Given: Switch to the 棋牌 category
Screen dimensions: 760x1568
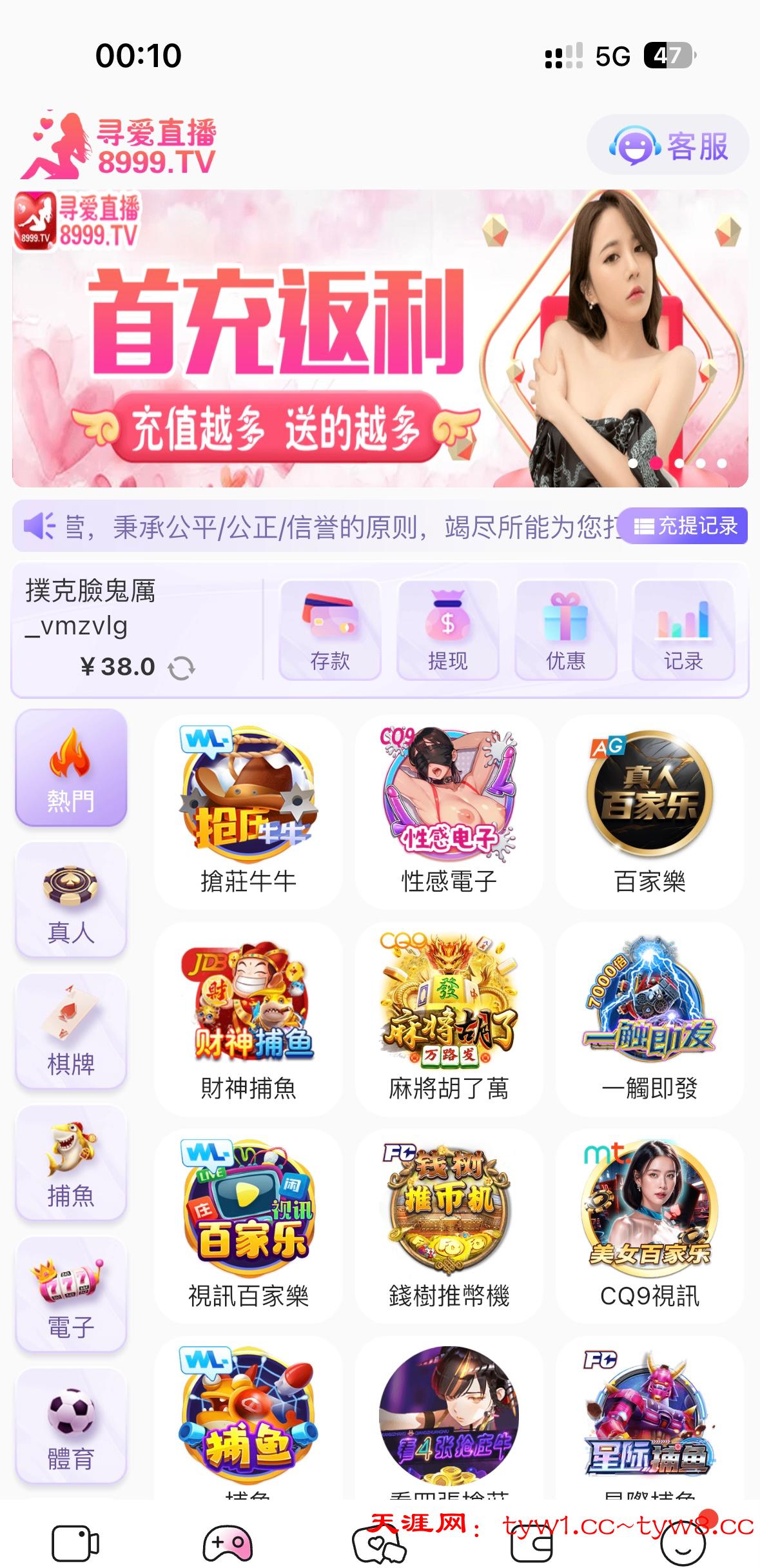Looking at the screenshot, I should pos(71,1032).
